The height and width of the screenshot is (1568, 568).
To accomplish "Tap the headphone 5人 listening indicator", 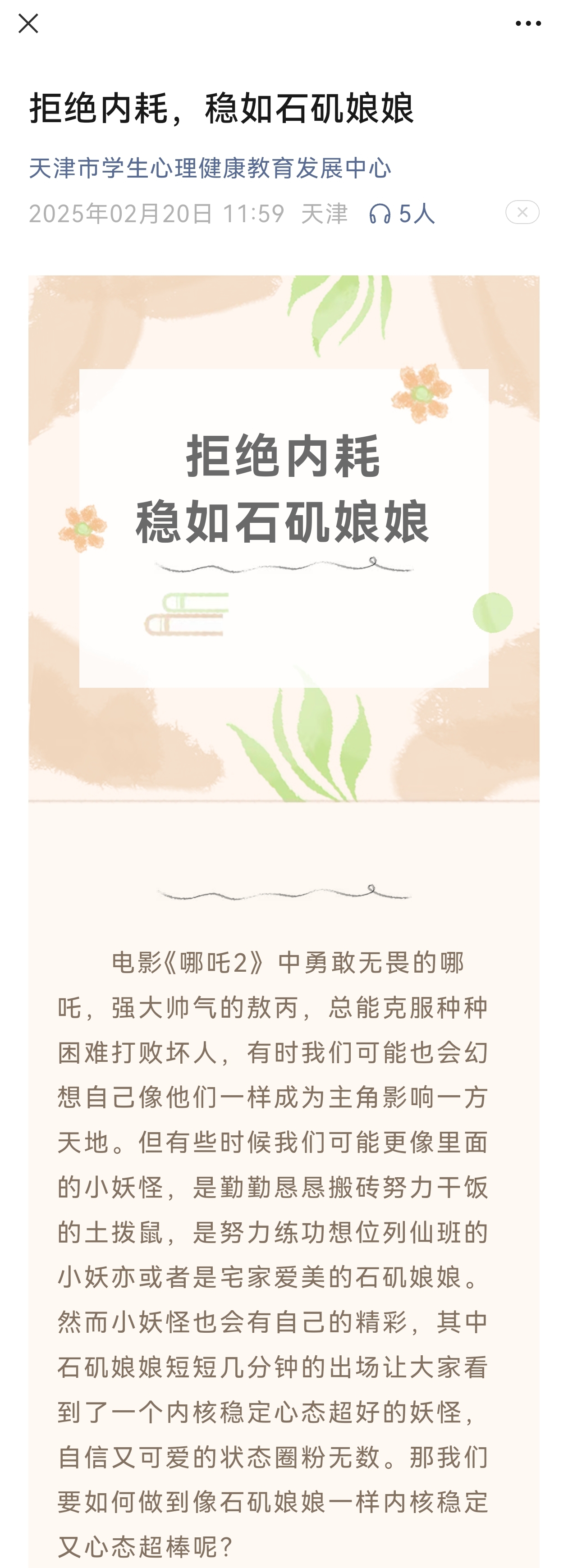I will coord(401,214).
